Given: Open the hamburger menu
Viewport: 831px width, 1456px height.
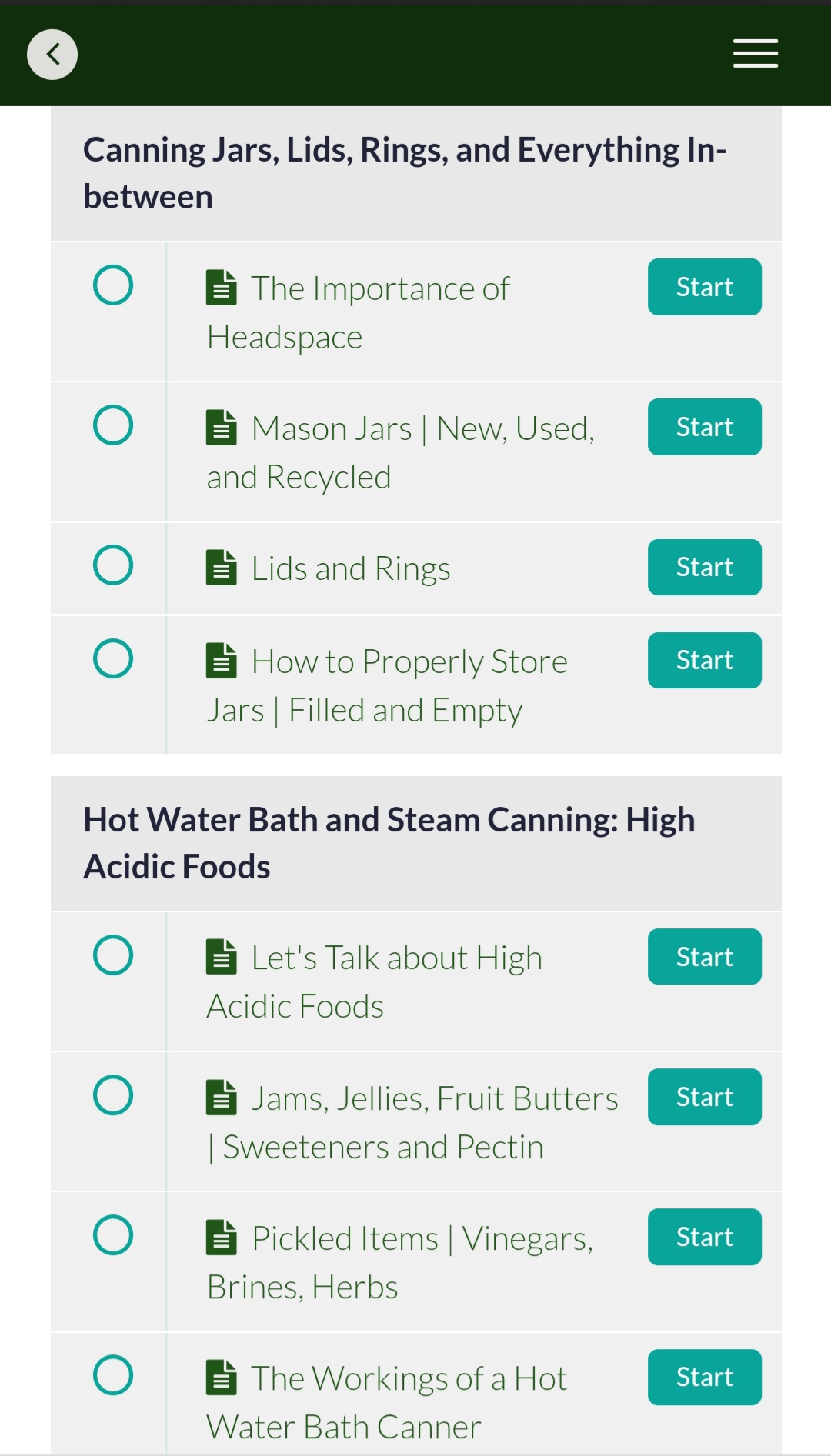Looking at the screenshot, I should (755, 54).
